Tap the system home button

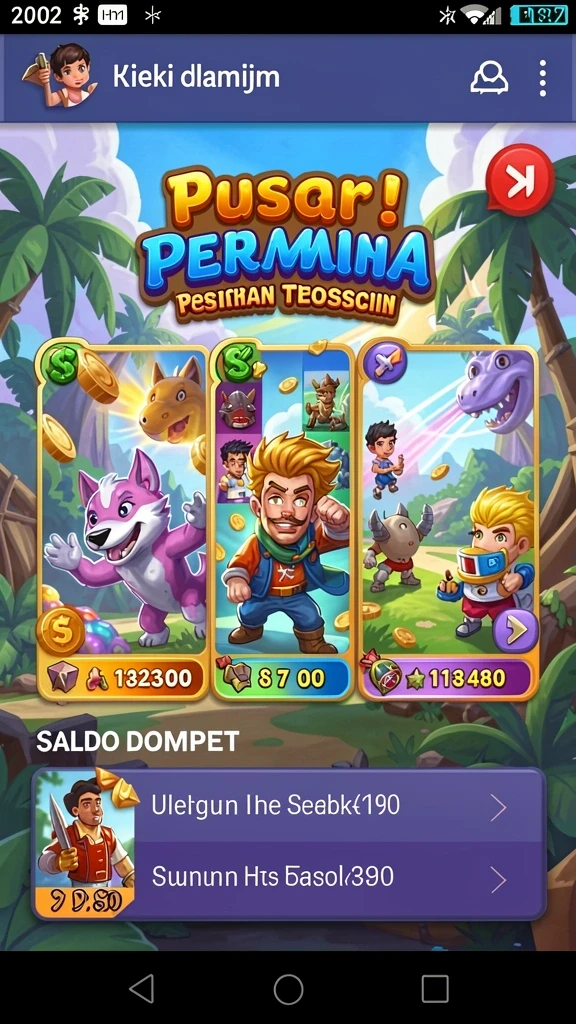click(288, 988)
